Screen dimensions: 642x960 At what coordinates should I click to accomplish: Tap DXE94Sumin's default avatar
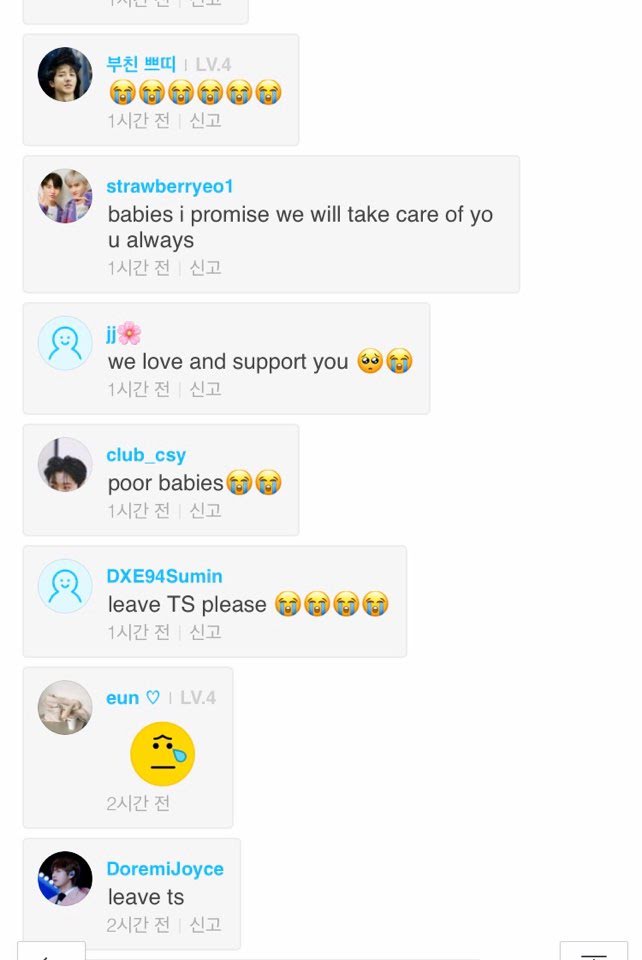65,586
